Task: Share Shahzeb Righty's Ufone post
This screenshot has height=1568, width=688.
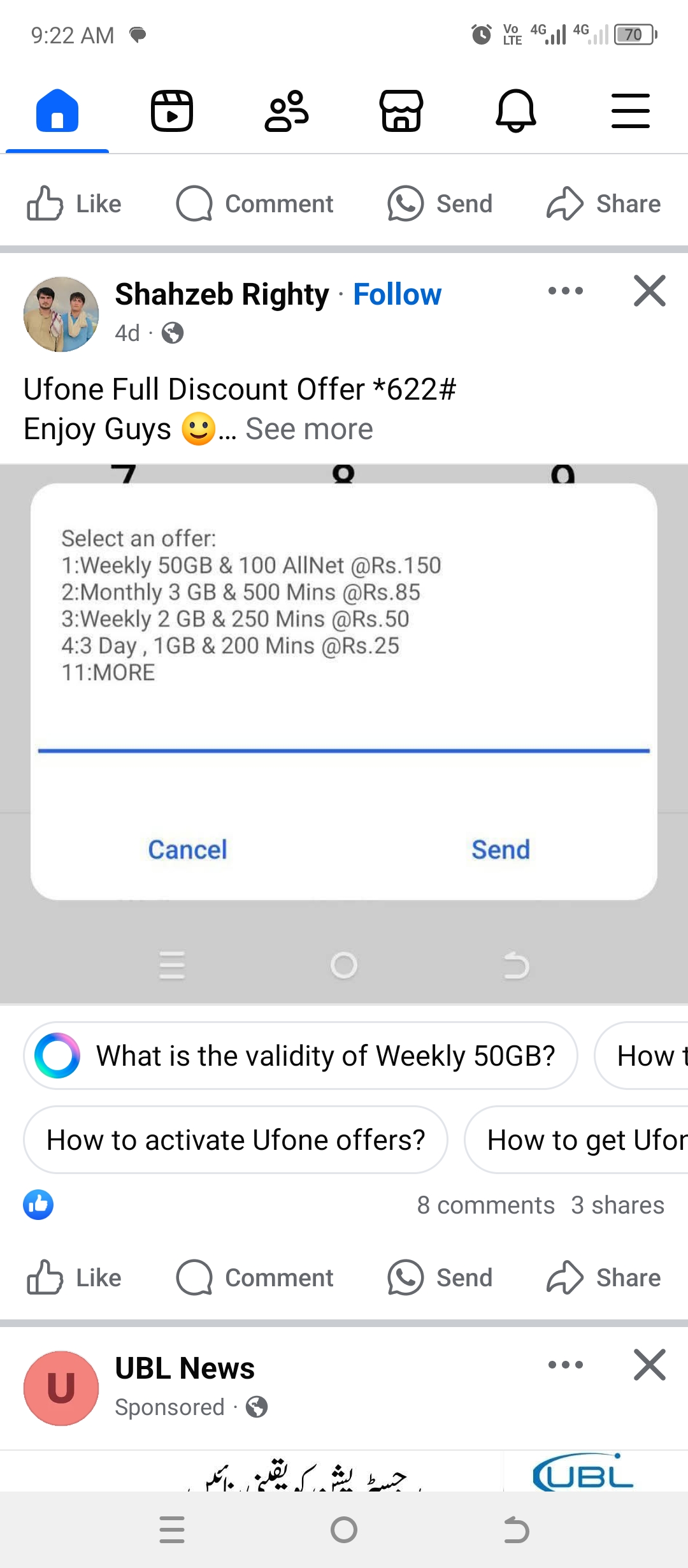Action: point(603,1277)
